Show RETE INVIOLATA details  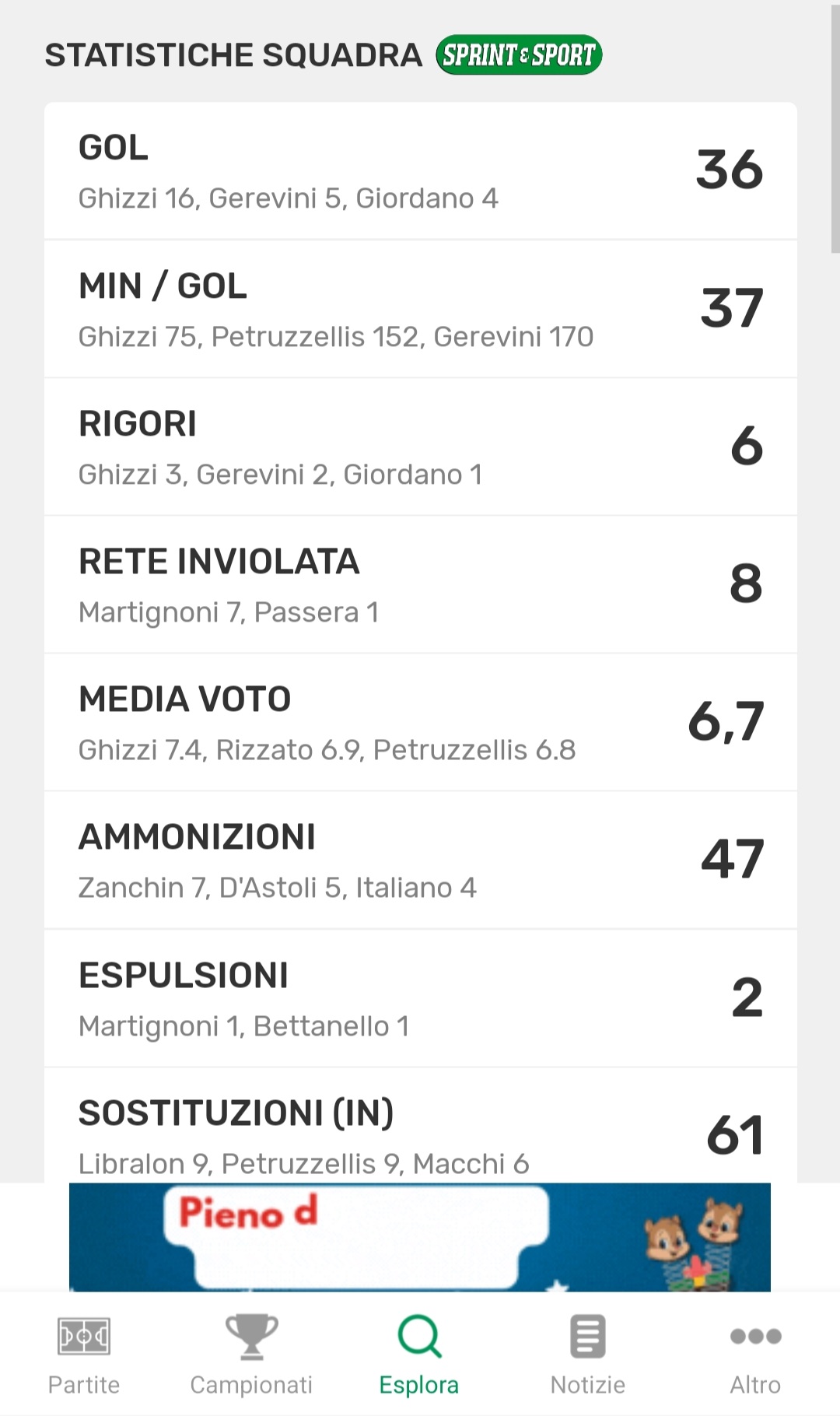click(420, 584)
